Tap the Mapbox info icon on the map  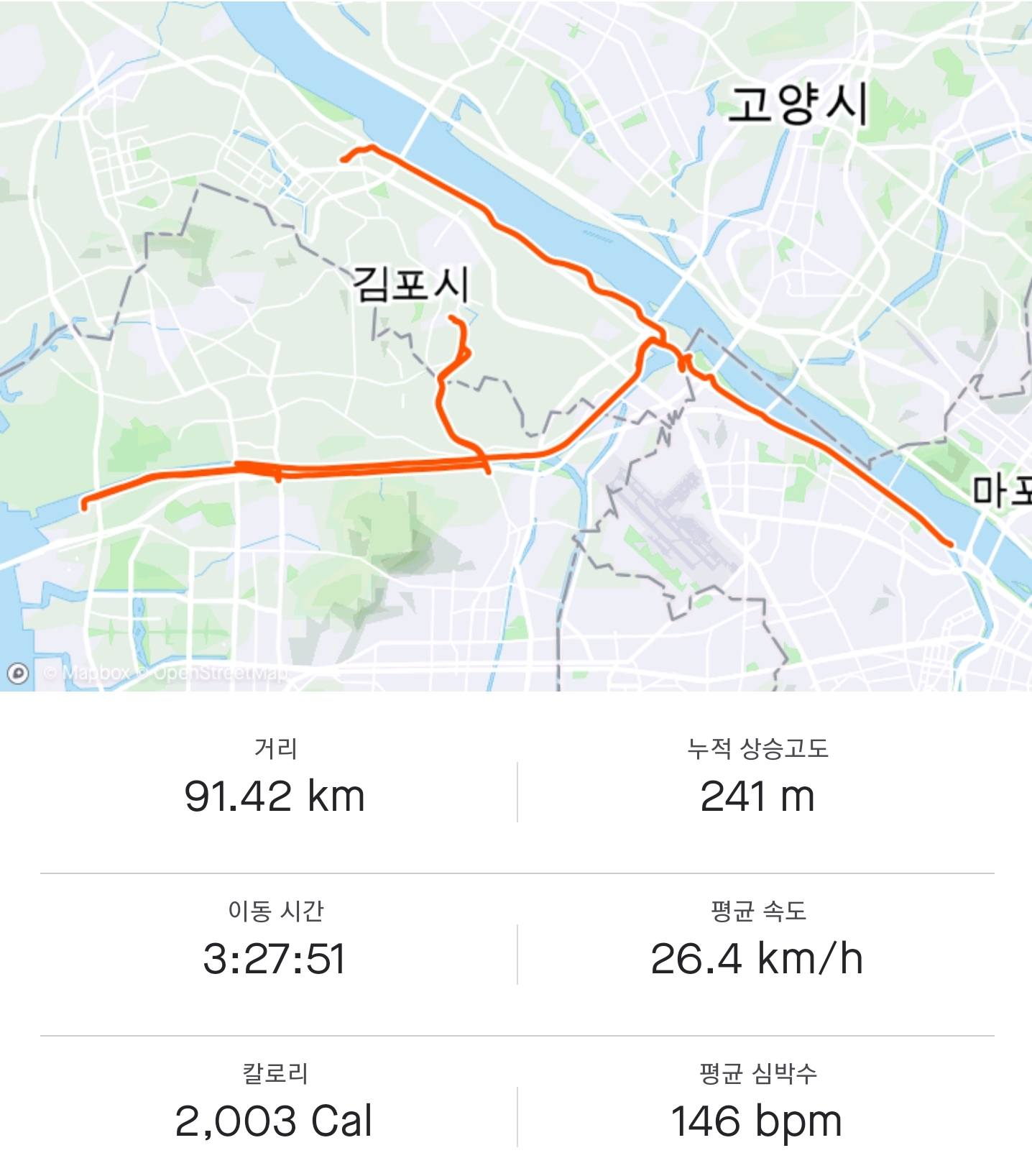point(18,674)
